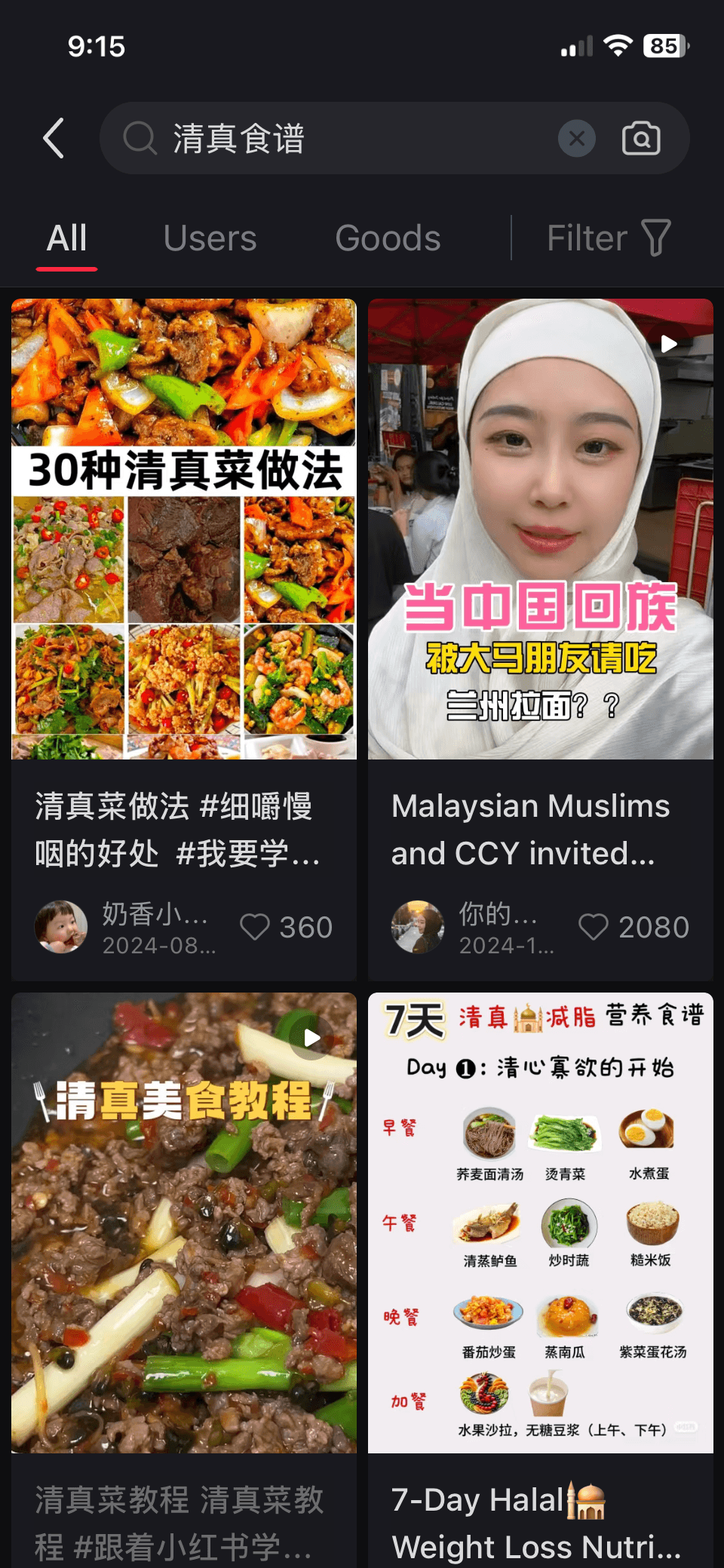Image resolution: width=724 pixels, height=1568 pixels.
Task: Clear the search text
Action: [x=577, y=139]
